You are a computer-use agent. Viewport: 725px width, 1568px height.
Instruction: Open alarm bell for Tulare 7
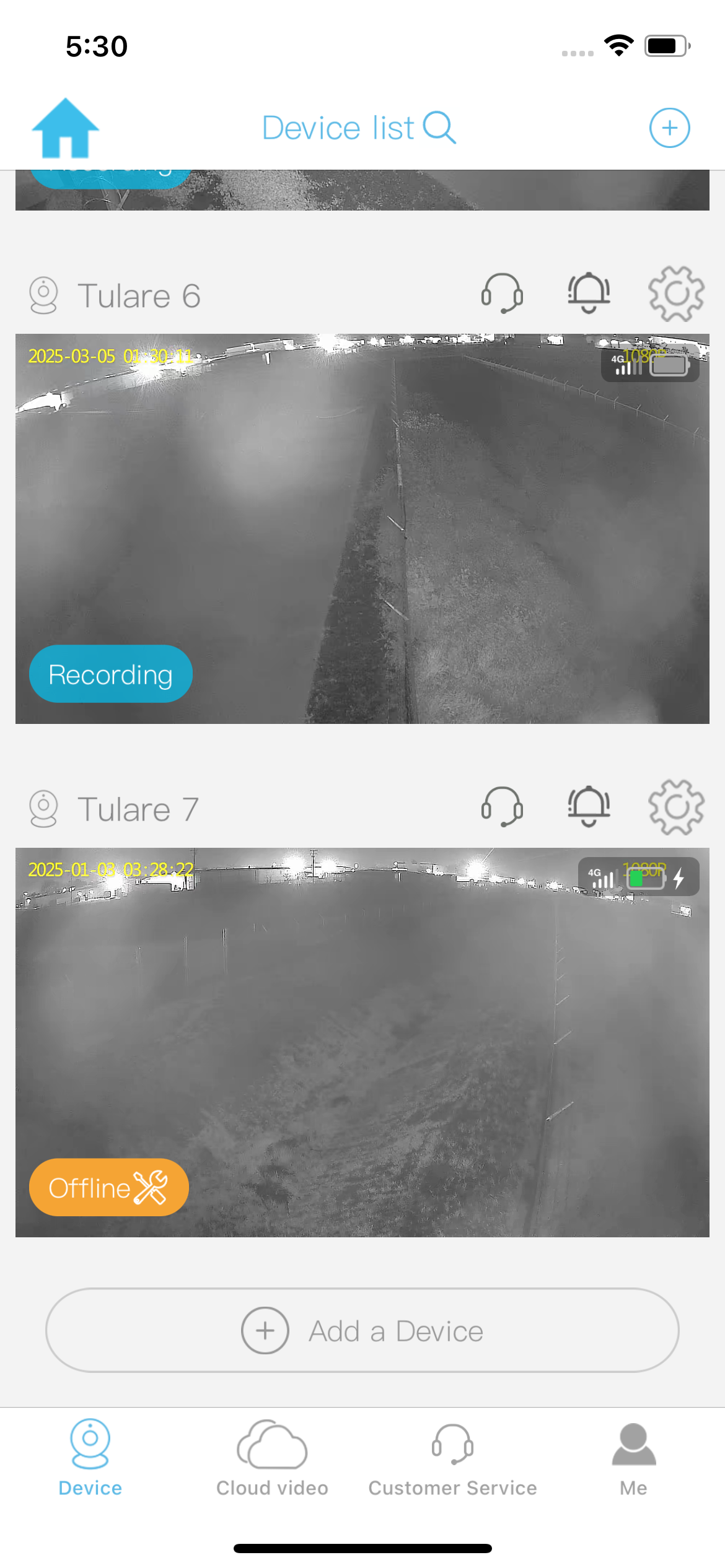point(589,807)
